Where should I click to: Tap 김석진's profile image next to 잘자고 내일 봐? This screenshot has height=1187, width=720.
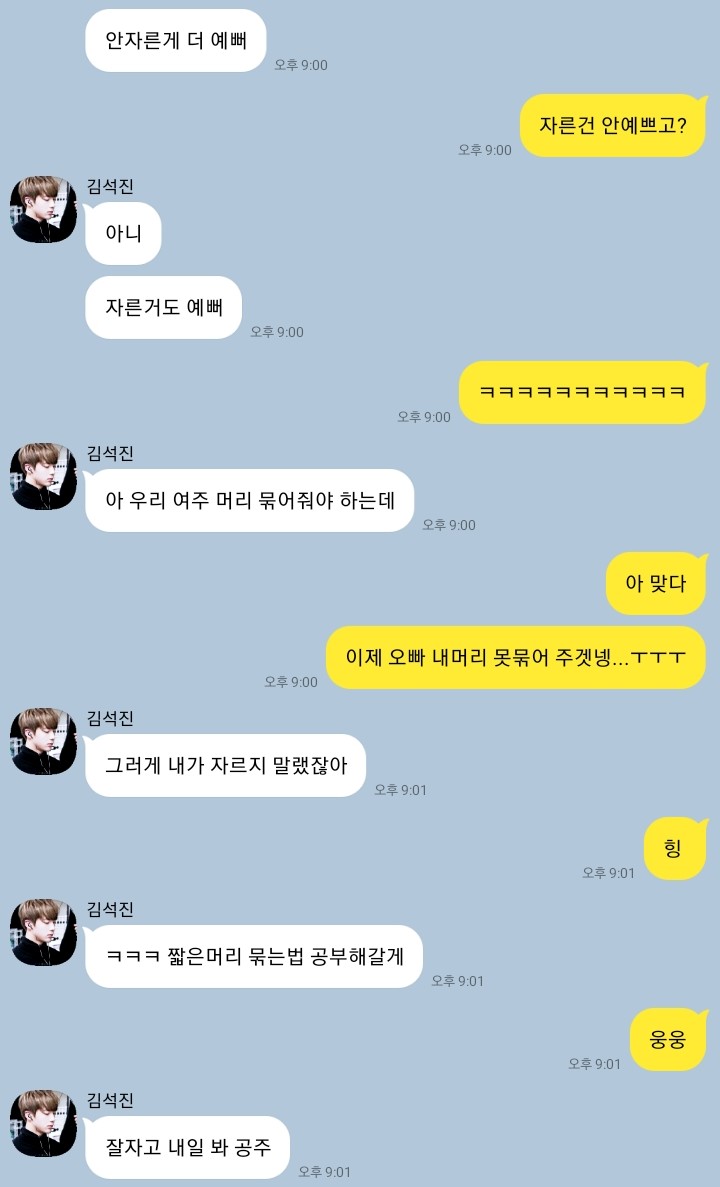43,1123
